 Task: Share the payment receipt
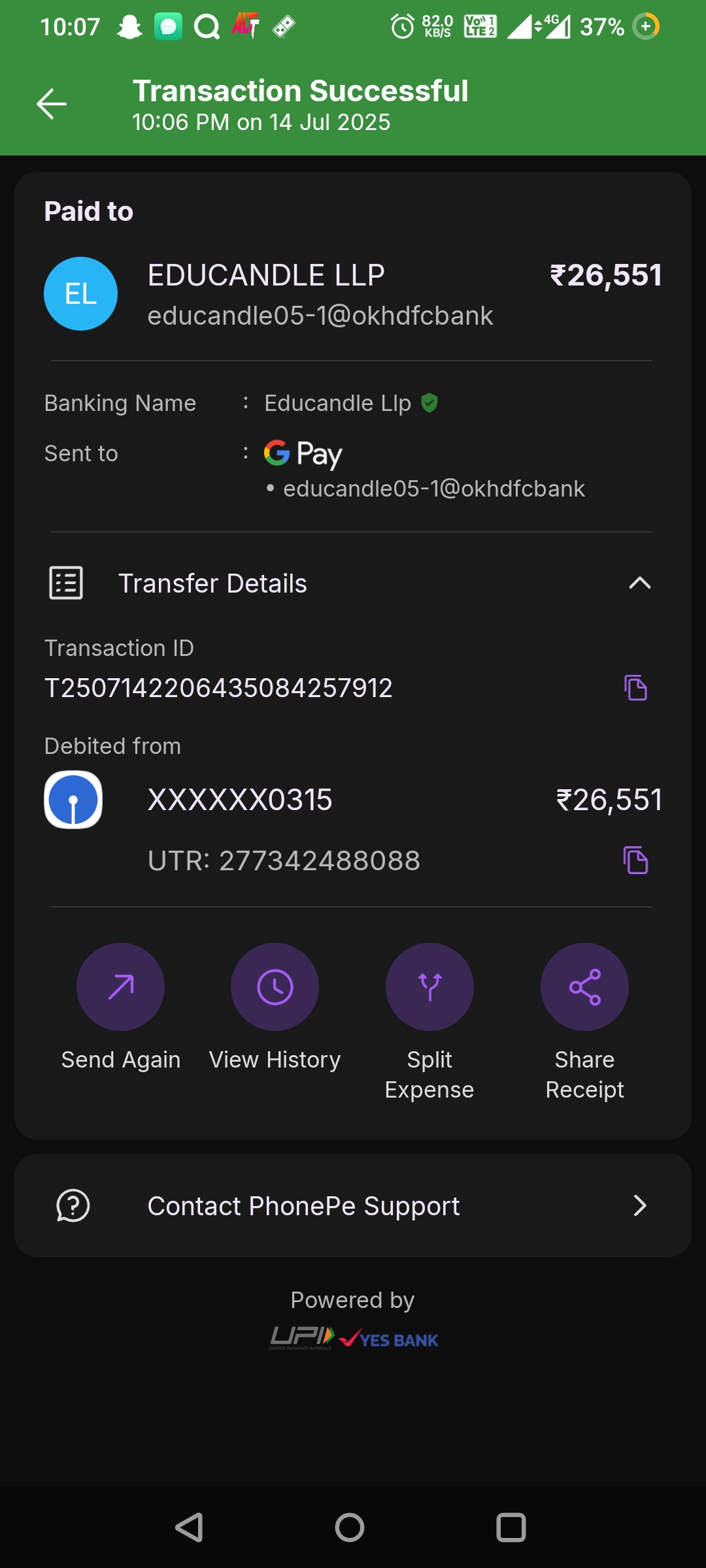584,987
